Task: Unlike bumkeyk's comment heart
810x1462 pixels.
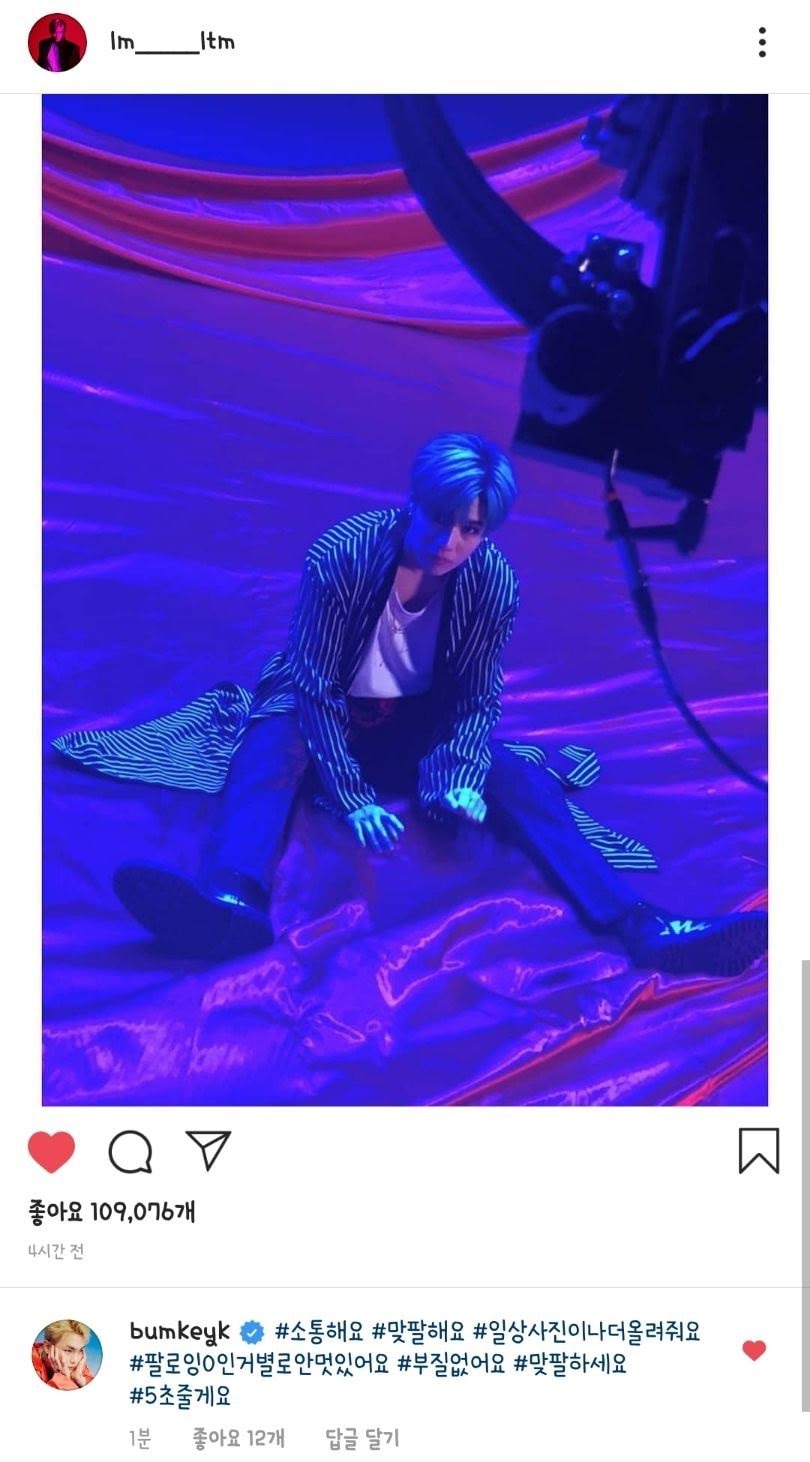Action: click(x=754, y=1351)
